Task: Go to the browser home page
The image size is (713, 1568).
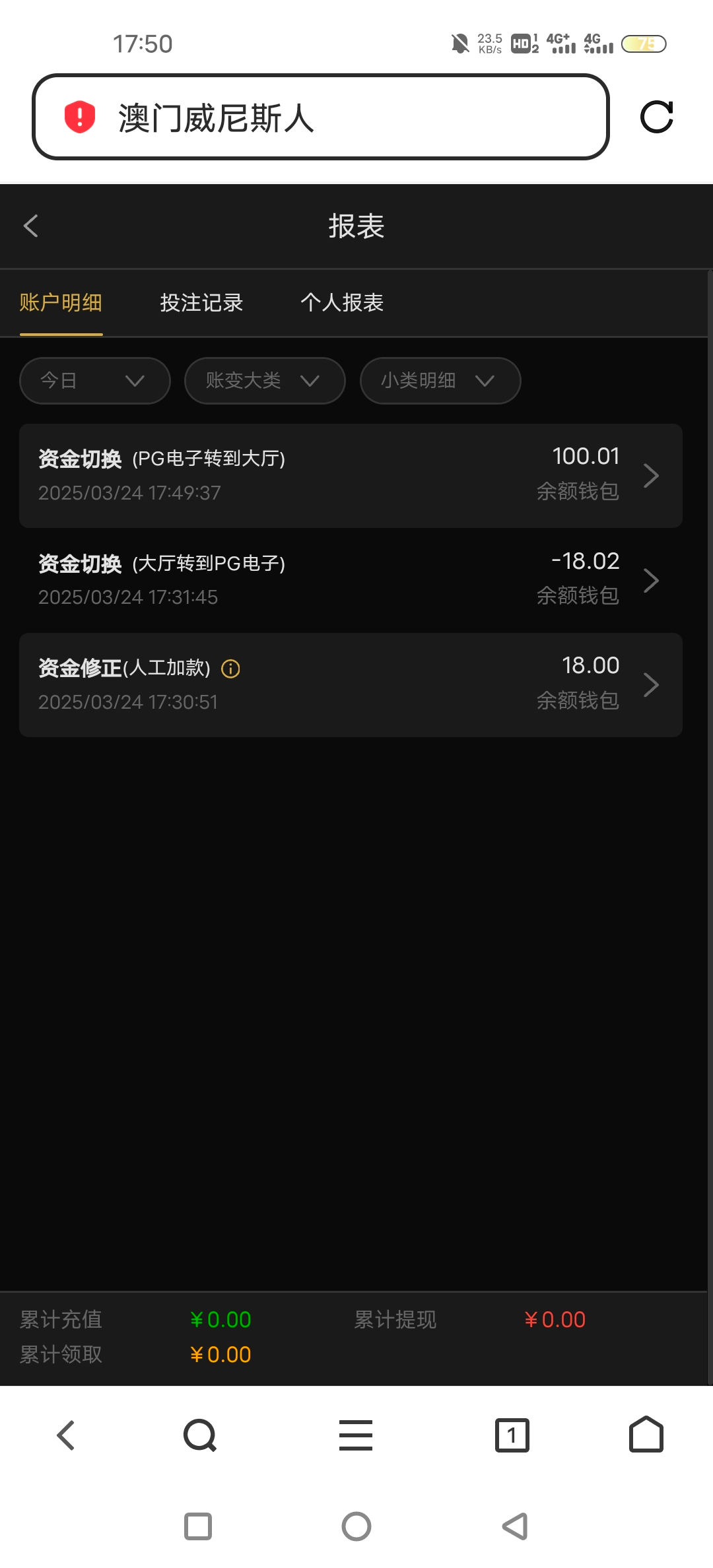Action: (646, 1435)
